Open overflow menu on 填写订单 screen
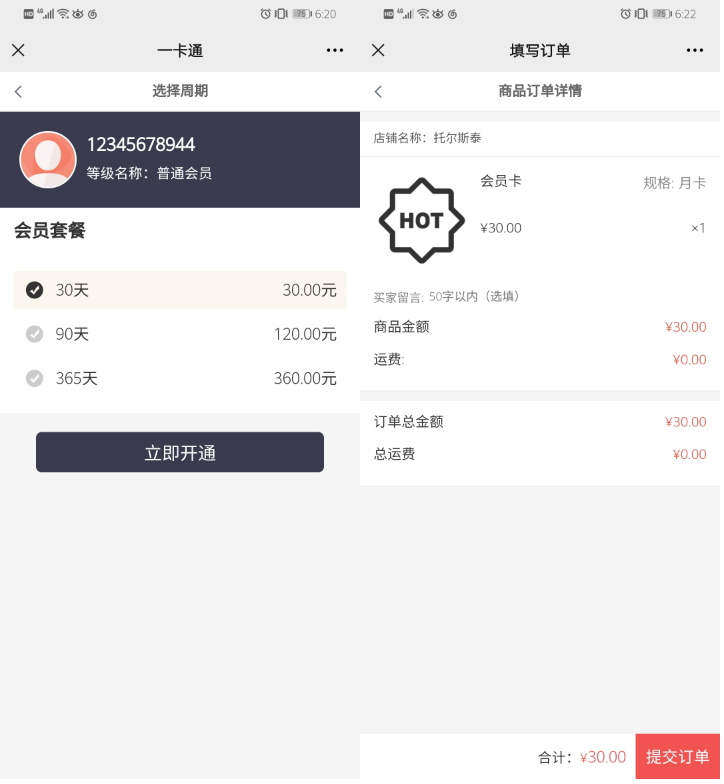Screen dimensions: 724x784 click(695, 50)
